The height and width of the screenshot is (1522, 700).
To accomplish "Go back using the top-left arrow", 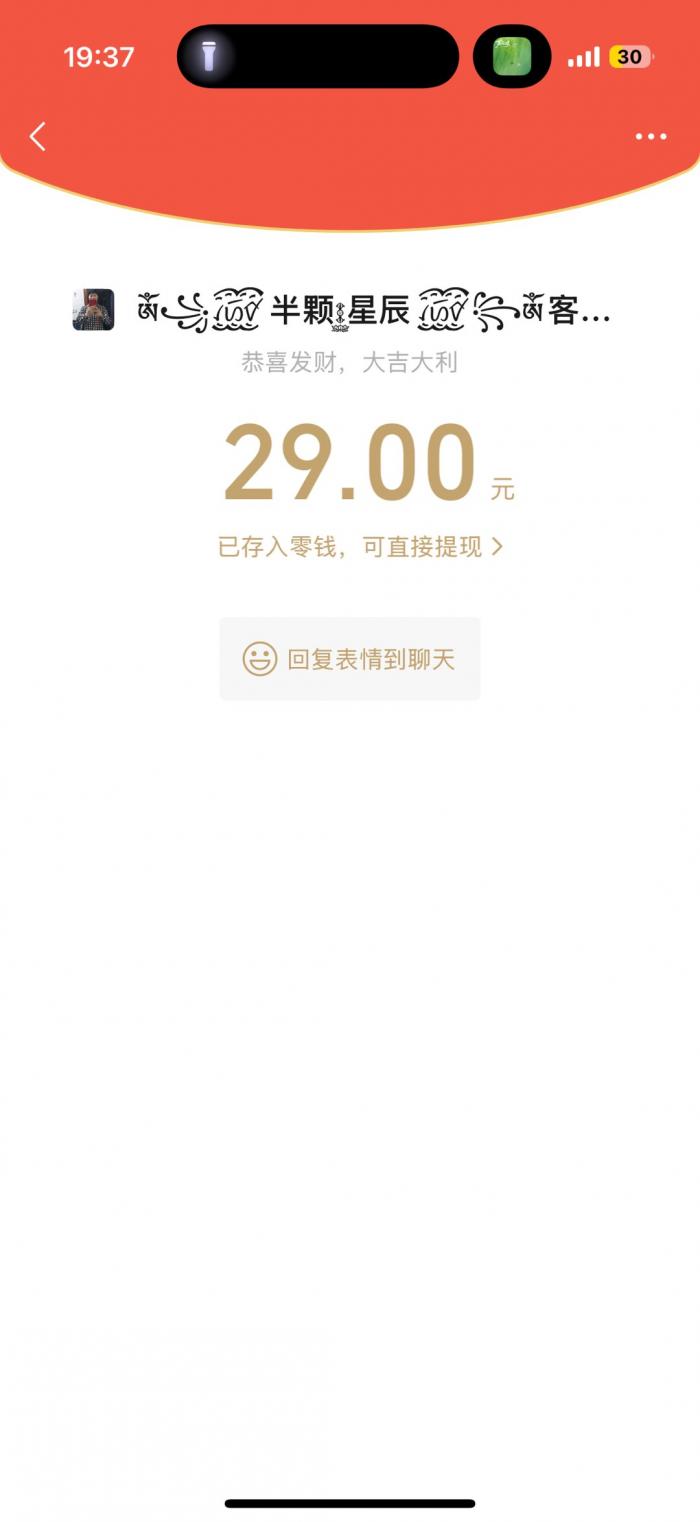I will coord(38,137).
